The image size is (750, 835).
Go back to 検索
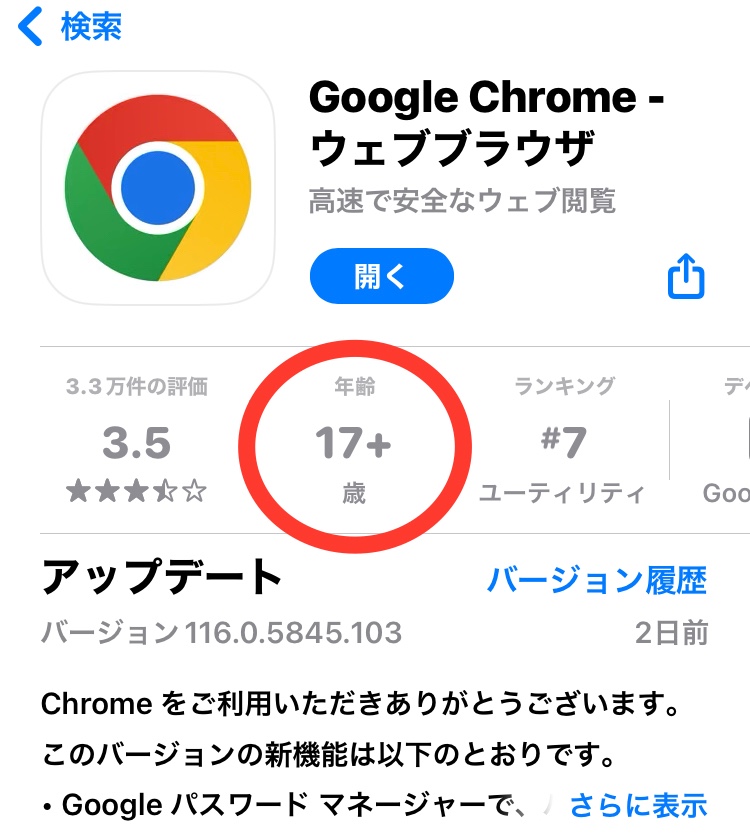pyautogui.click(x=70, y=27)
